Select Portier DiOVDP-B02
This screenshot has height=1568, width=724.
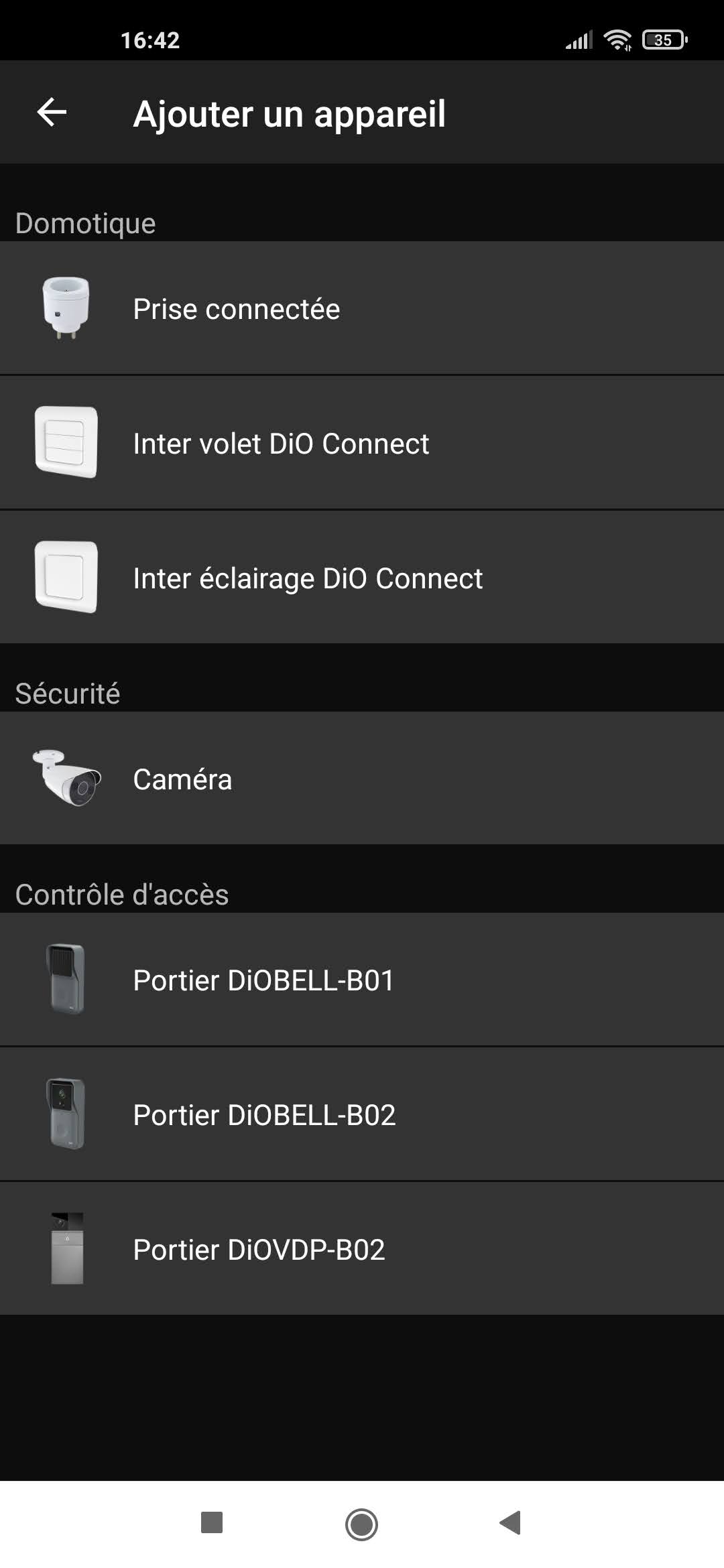pyautogui.click(x=362, y=1248)
